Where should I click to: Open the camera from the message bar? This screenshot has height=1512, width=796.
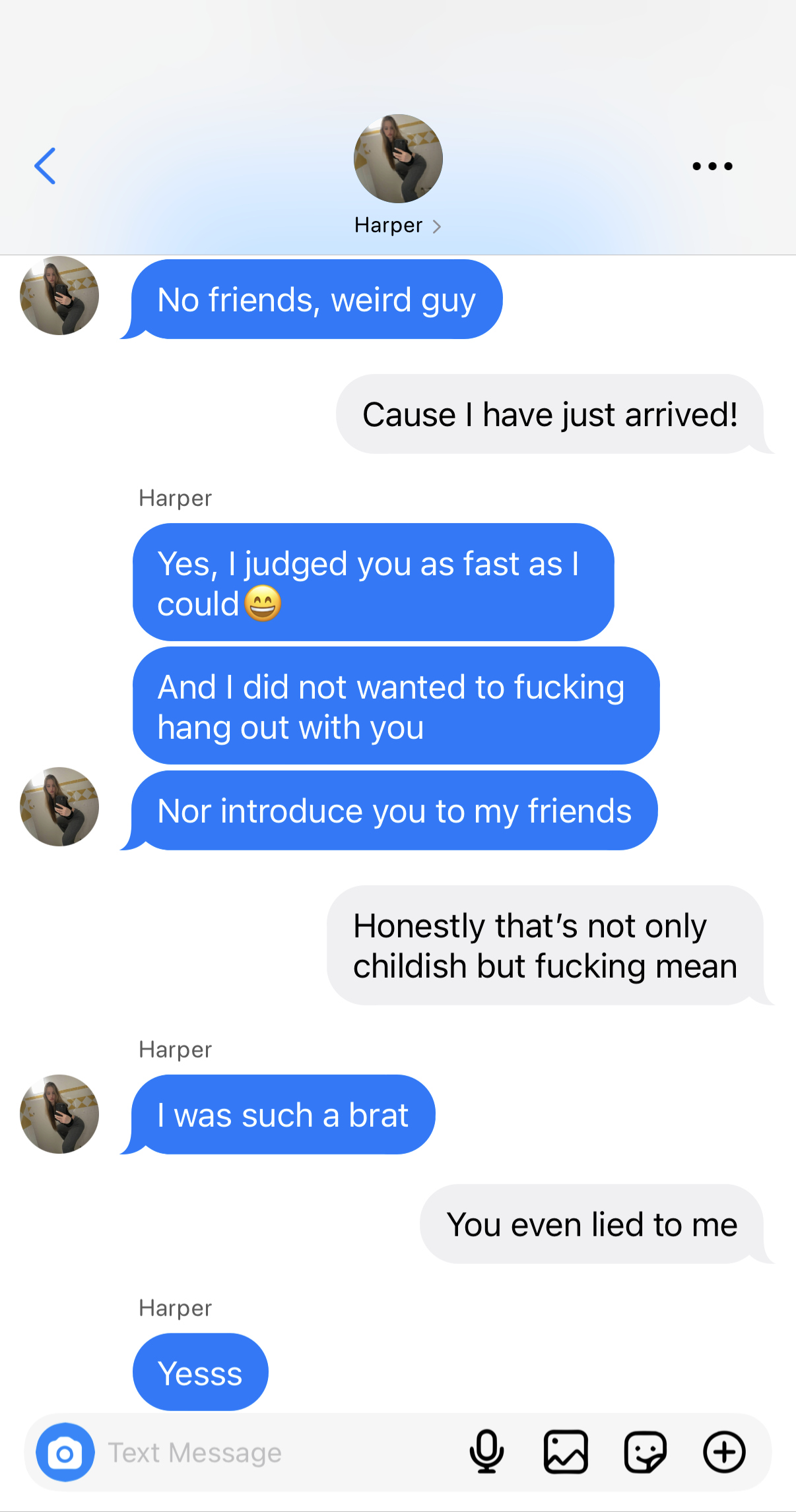[x=65, y=1453]
